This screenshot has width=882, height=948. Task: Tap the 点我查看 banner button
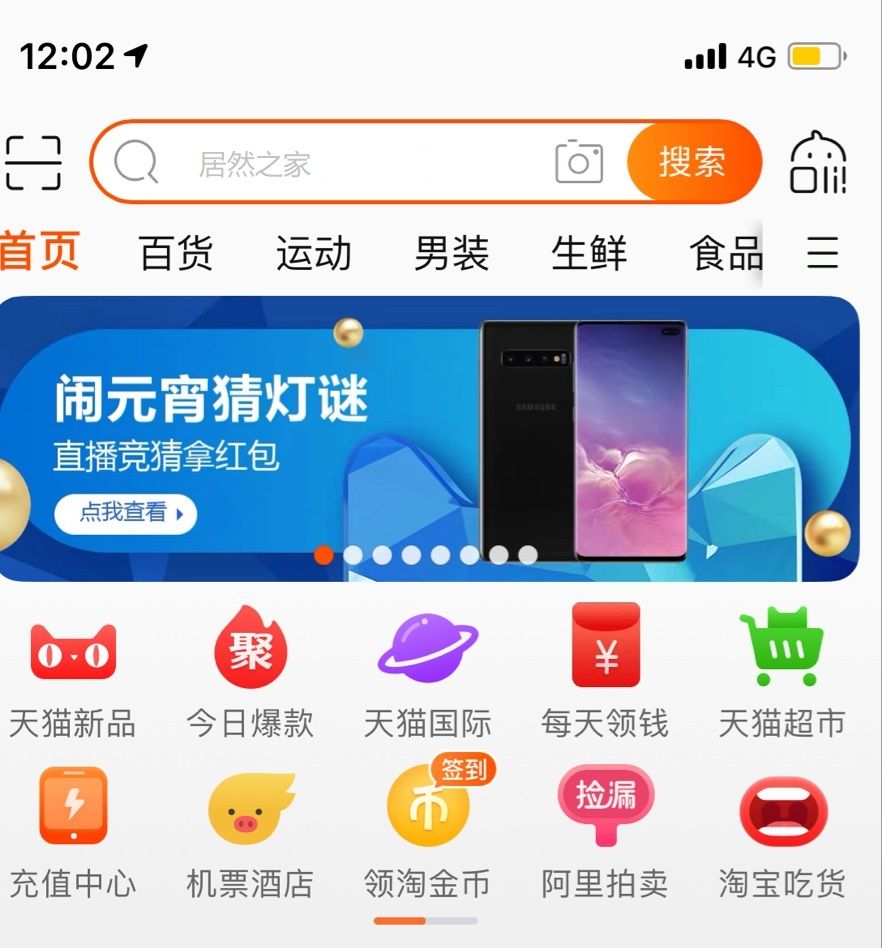tap(125, 513)
